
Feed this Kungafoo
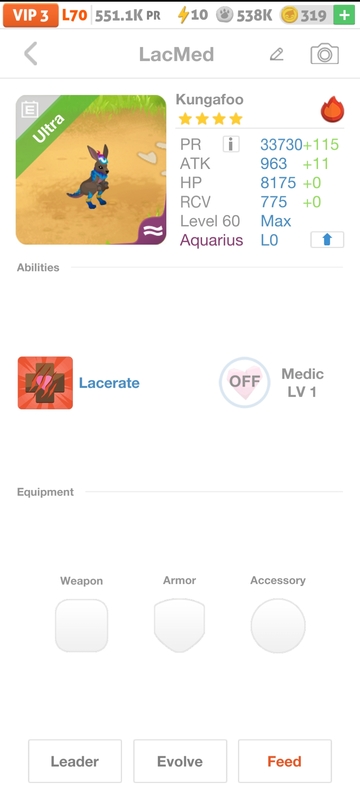(x=285, y=761)
